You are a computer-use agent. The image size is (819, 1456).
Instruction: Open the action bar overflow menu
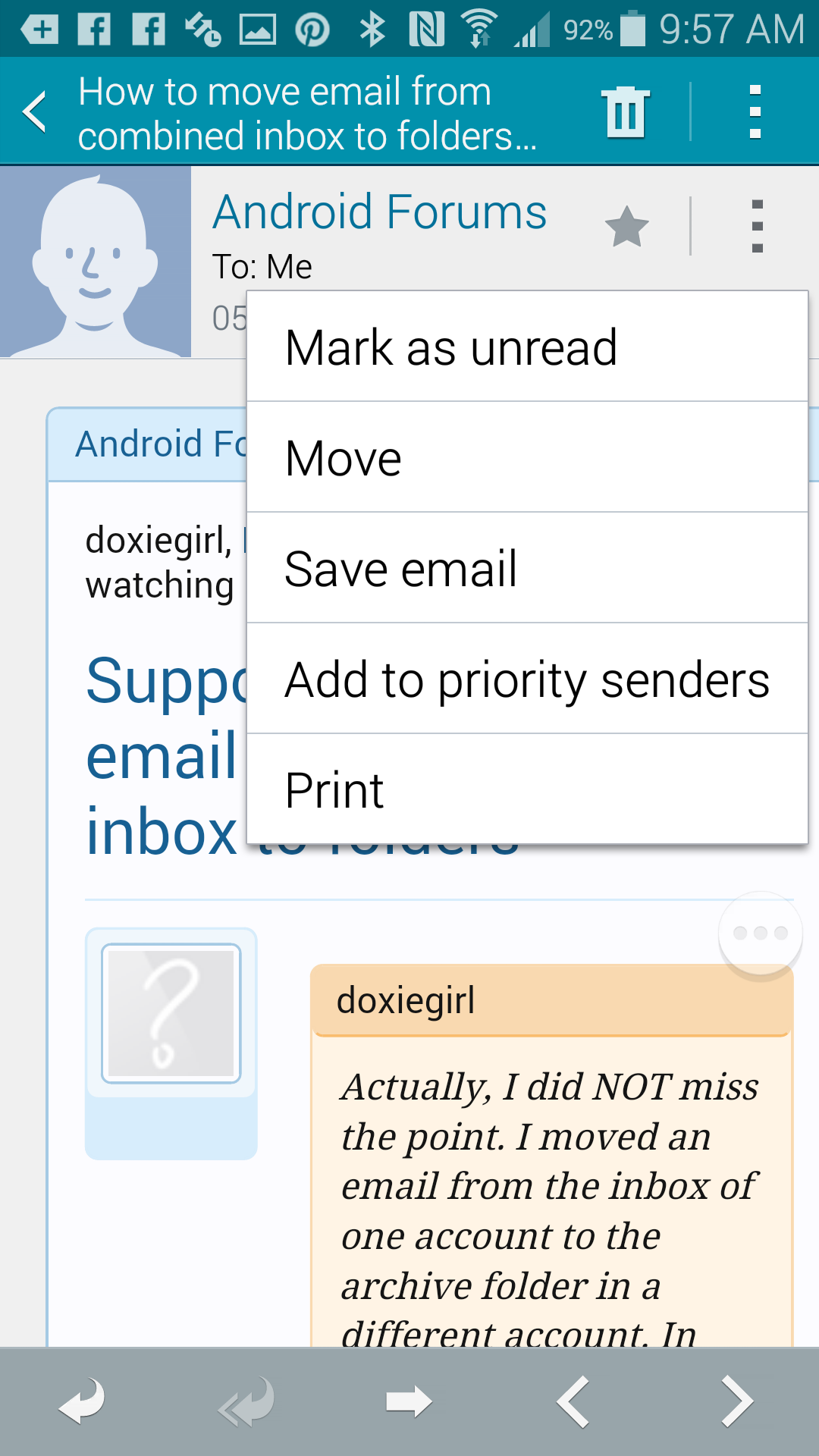755,111
